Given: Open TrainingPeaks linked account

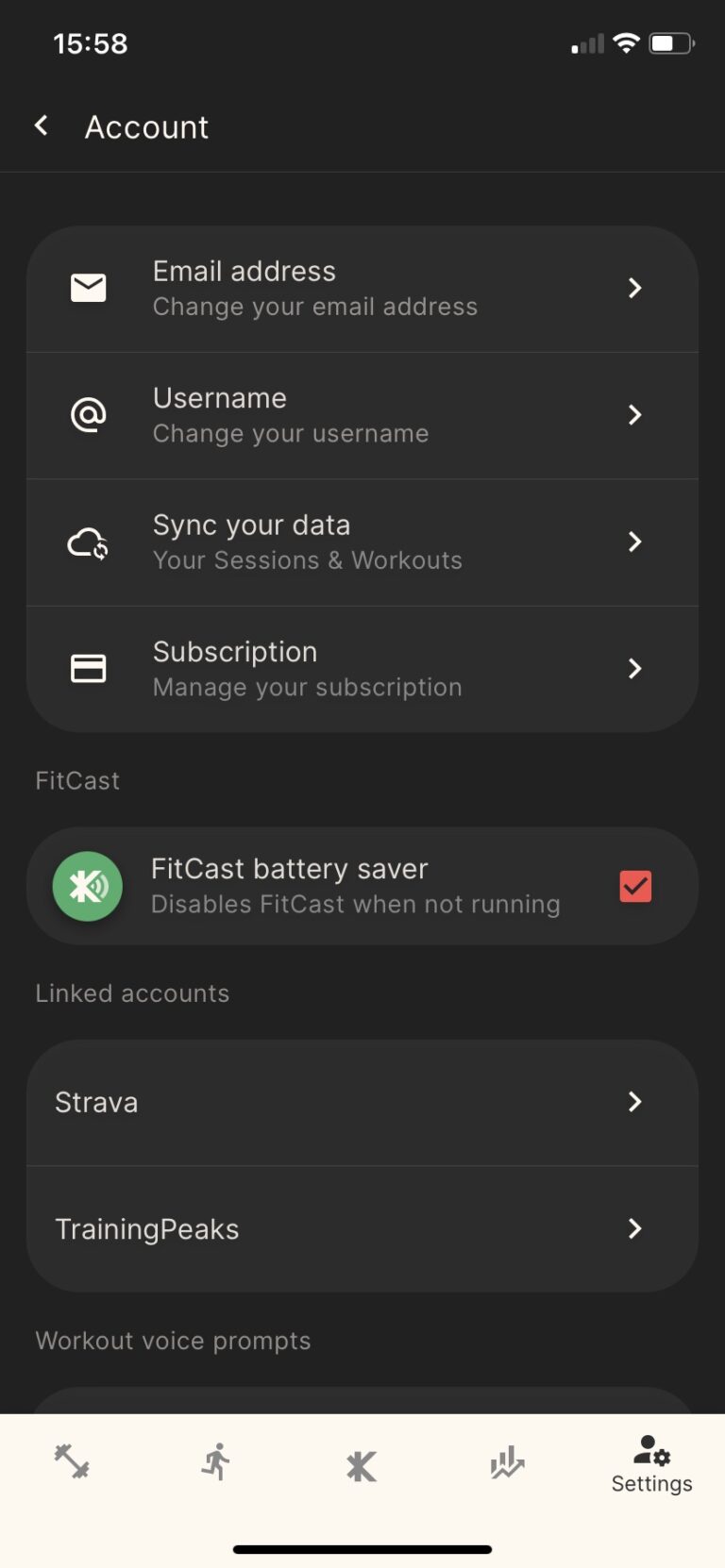Looking at the screenshot, I should point(362,1228).
